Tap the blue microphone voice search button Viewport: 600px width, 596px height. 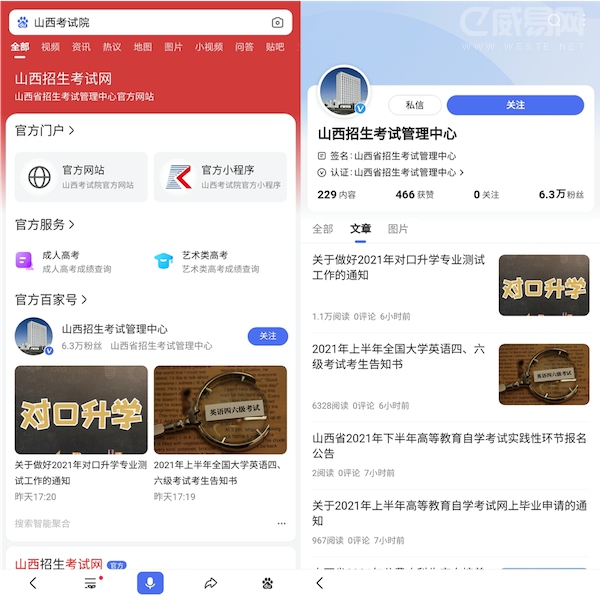pyautogui.click(x=150, y=583)
